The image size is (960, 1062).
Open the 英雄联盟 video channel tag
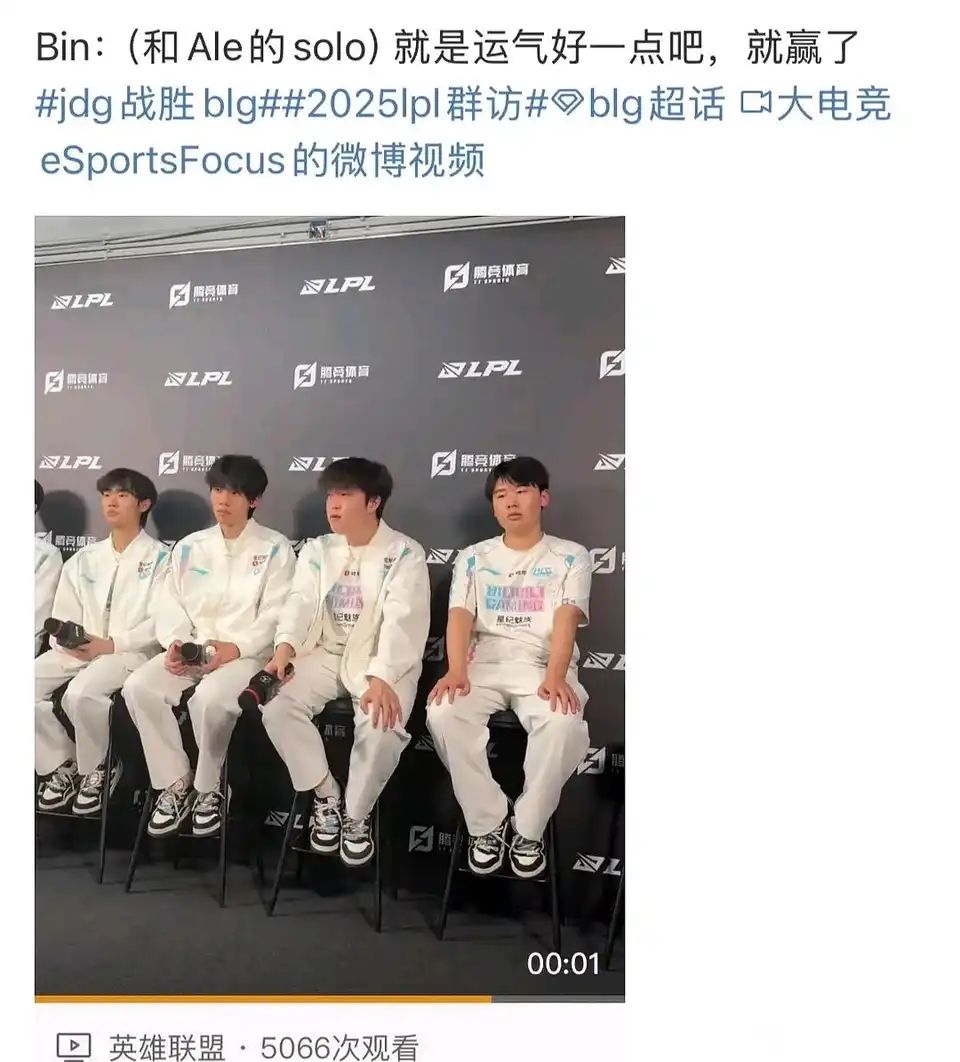pyautogui.click(x=163, y=1046)
